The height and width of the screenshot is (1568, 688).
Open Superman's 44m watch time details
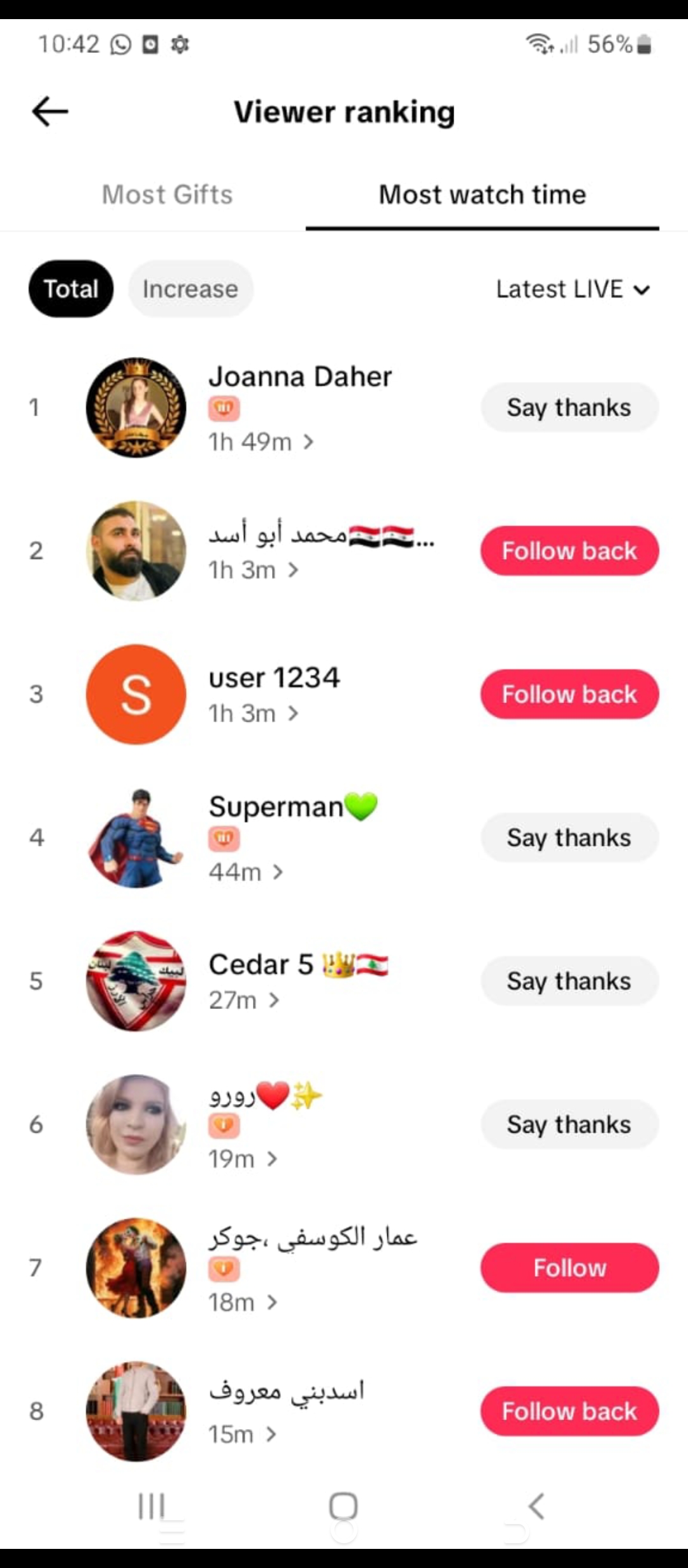tap(246, 871)
